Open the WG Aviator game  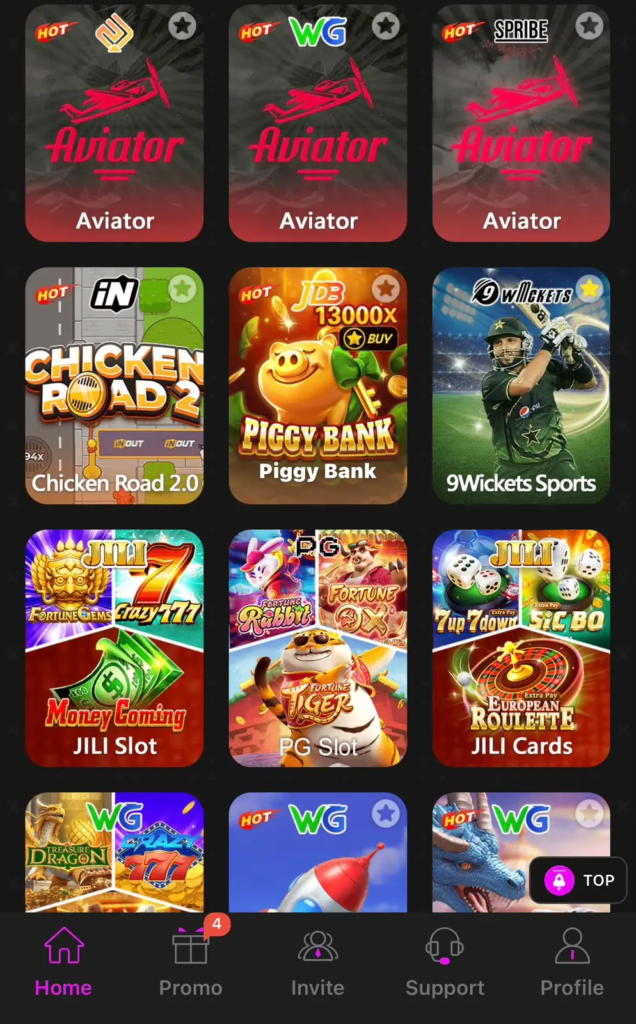pos(318,123)
